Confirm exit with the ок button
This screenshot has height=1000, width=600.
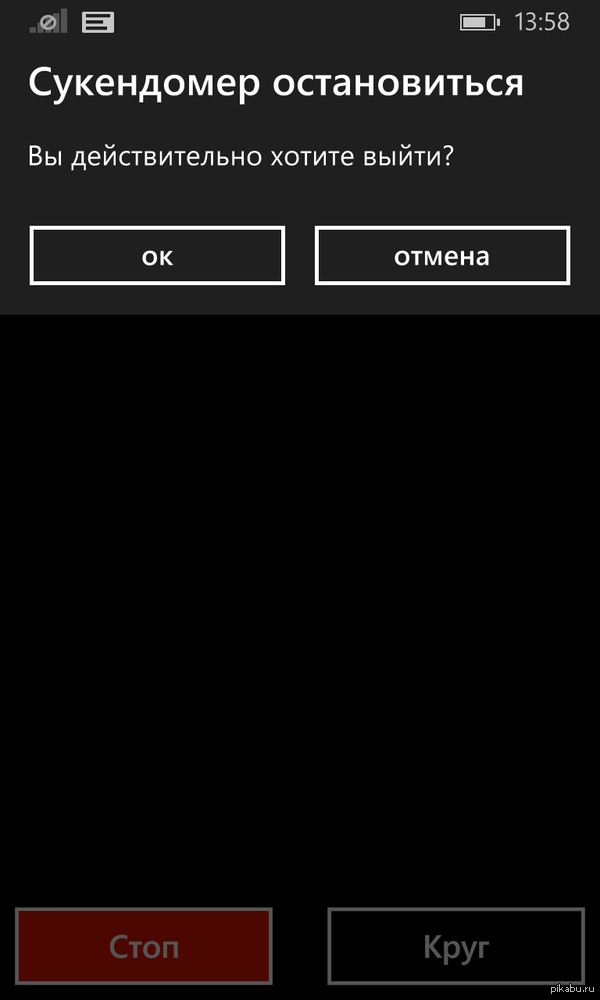(157, 256)
